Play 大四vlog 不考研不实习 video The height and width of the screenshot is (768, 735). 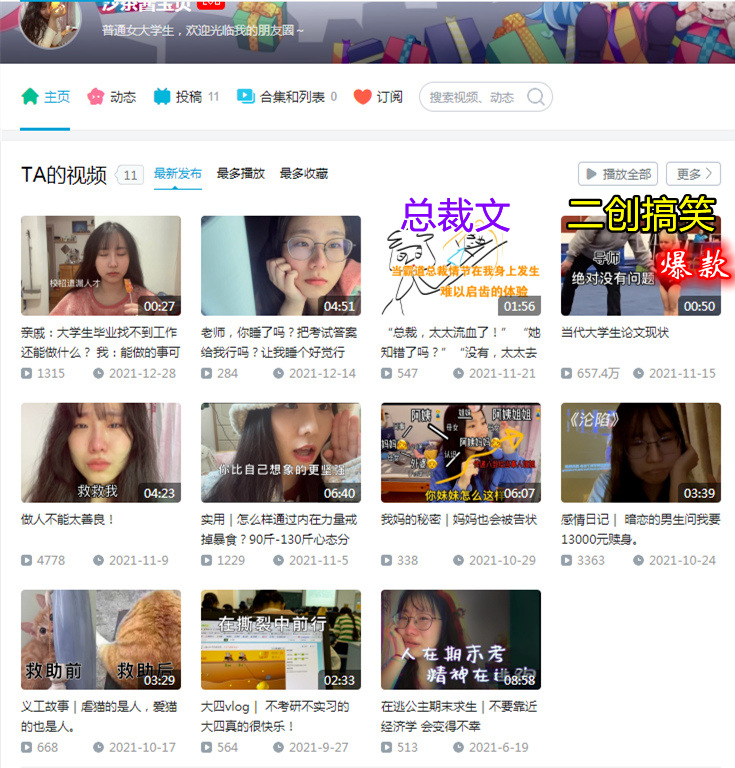(280, 639)
